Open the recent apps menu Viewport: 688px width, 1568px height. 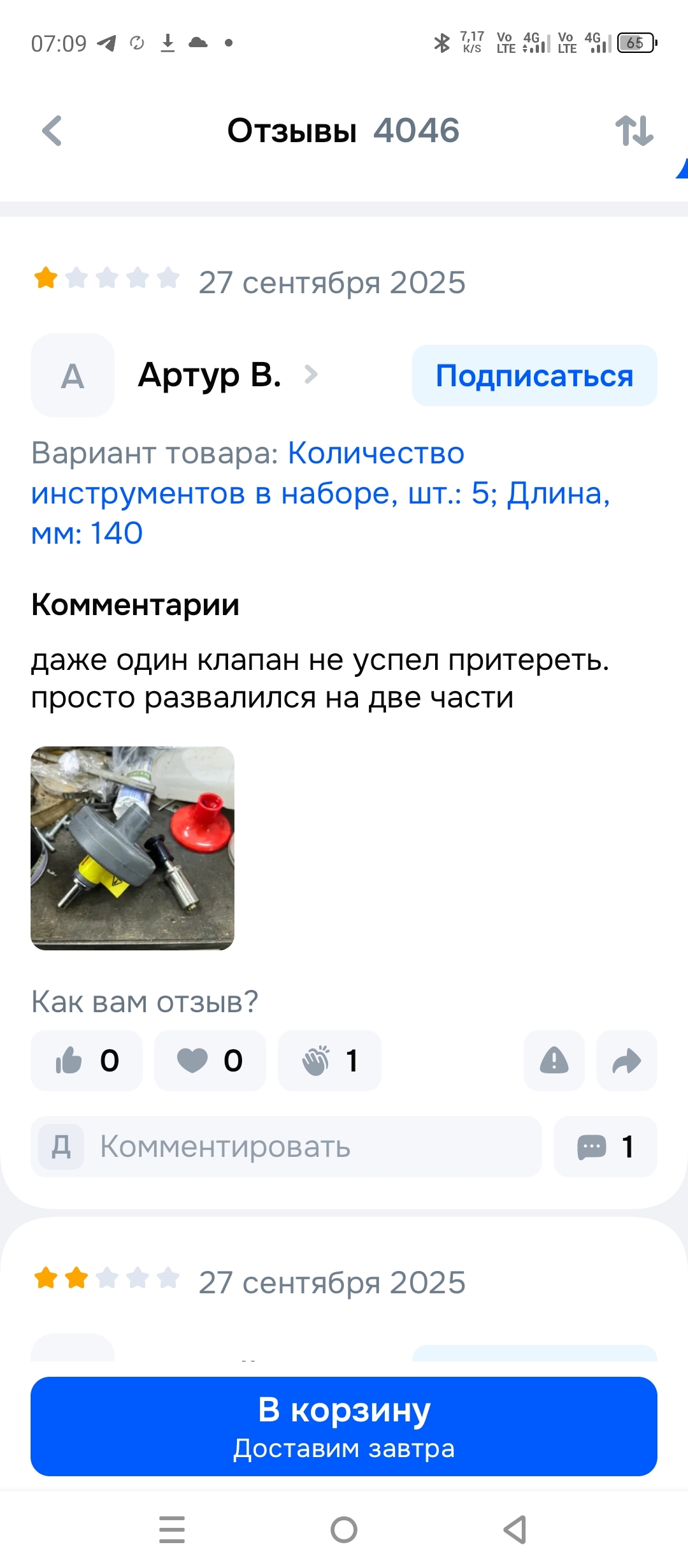click(x=172, y=1530)
